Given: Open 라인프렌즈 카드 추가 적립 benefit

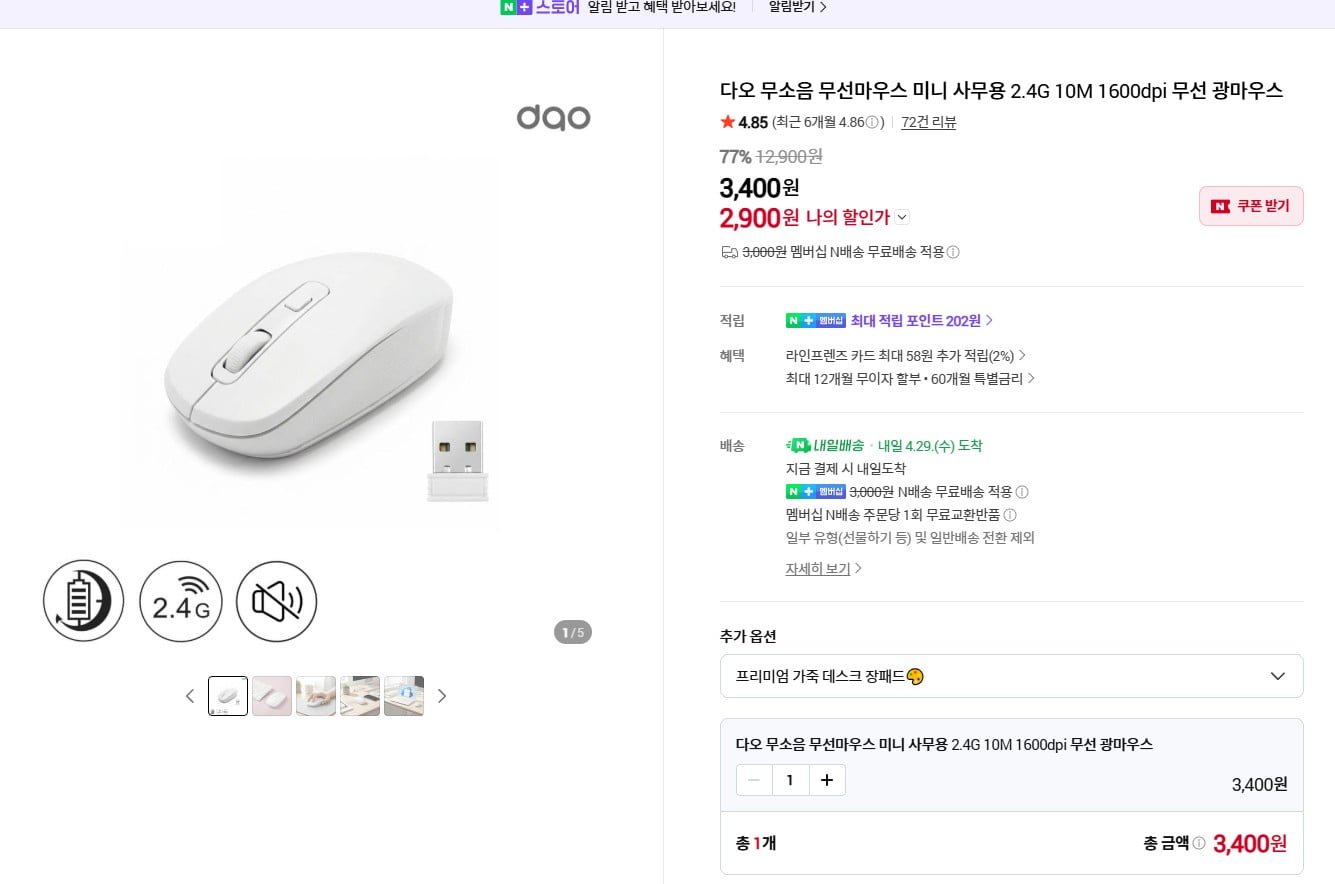Looking at the screenshot, I should tap(906, 355).
